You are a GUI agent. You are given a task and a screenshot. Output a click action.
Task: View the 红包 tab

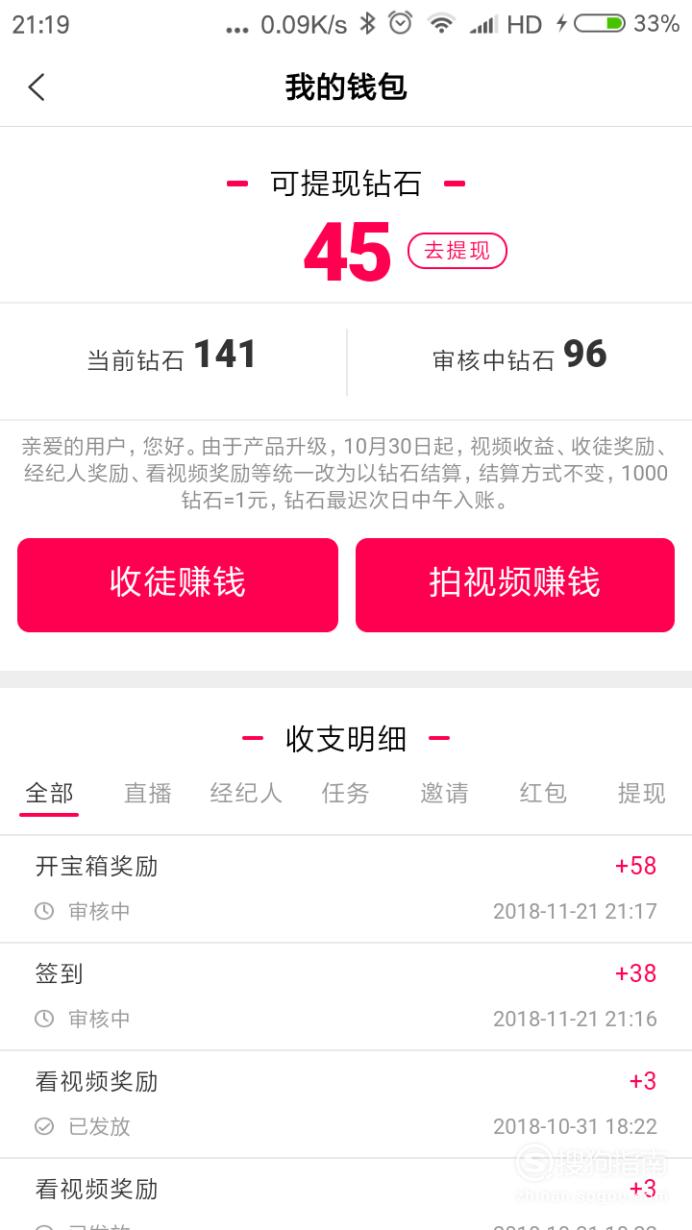click(x=543, y=793)
